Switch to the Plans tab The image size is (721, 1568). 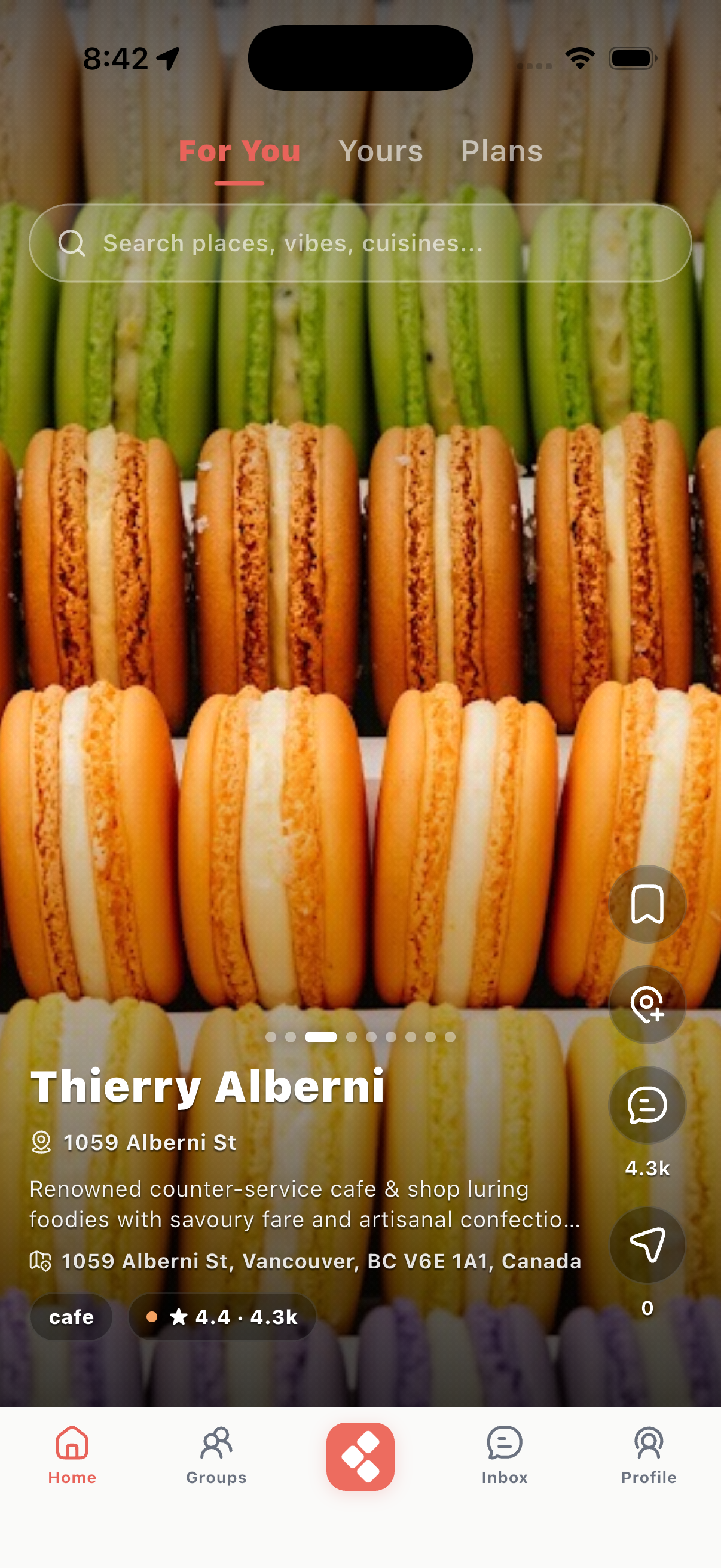[x=502, y=151]
